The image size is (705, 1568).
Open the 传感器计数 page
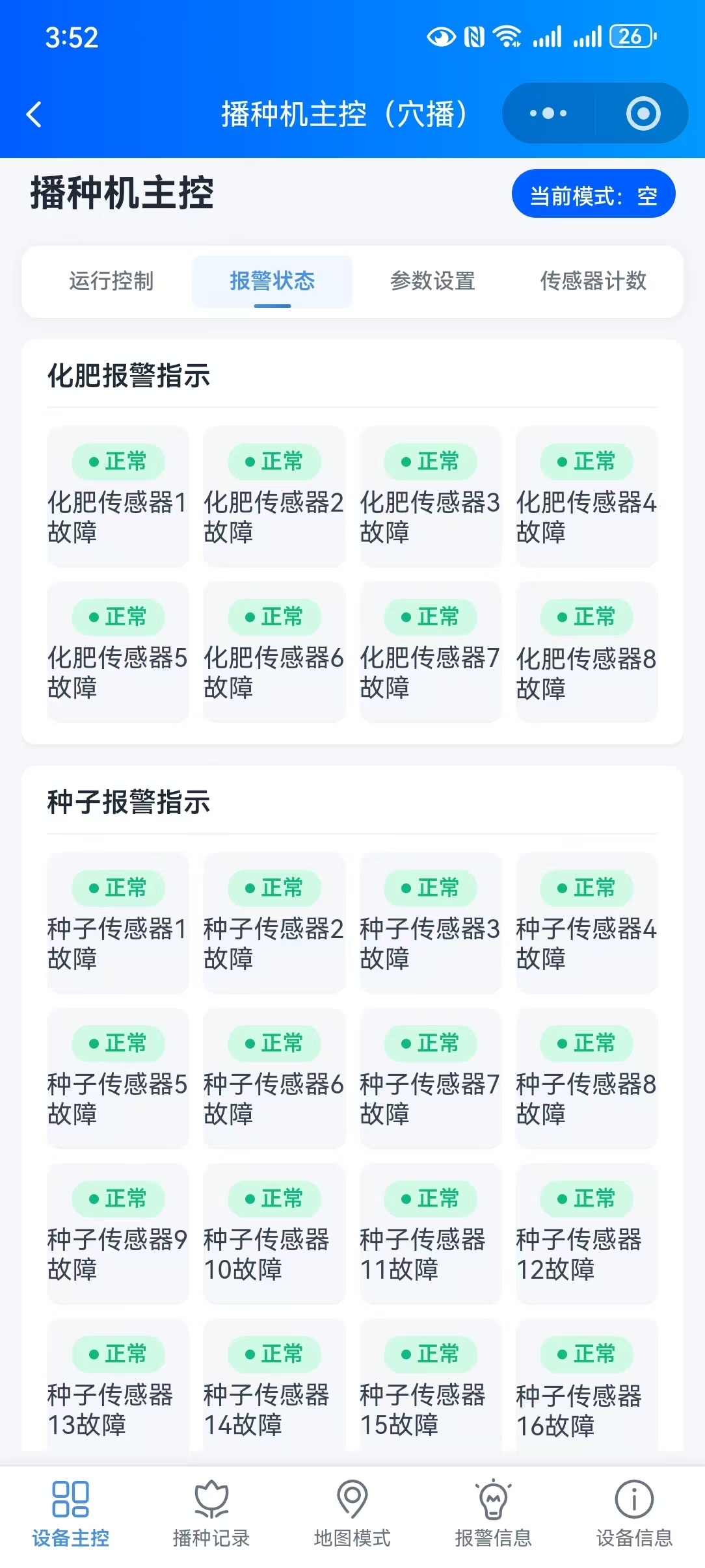coord(592,281)
